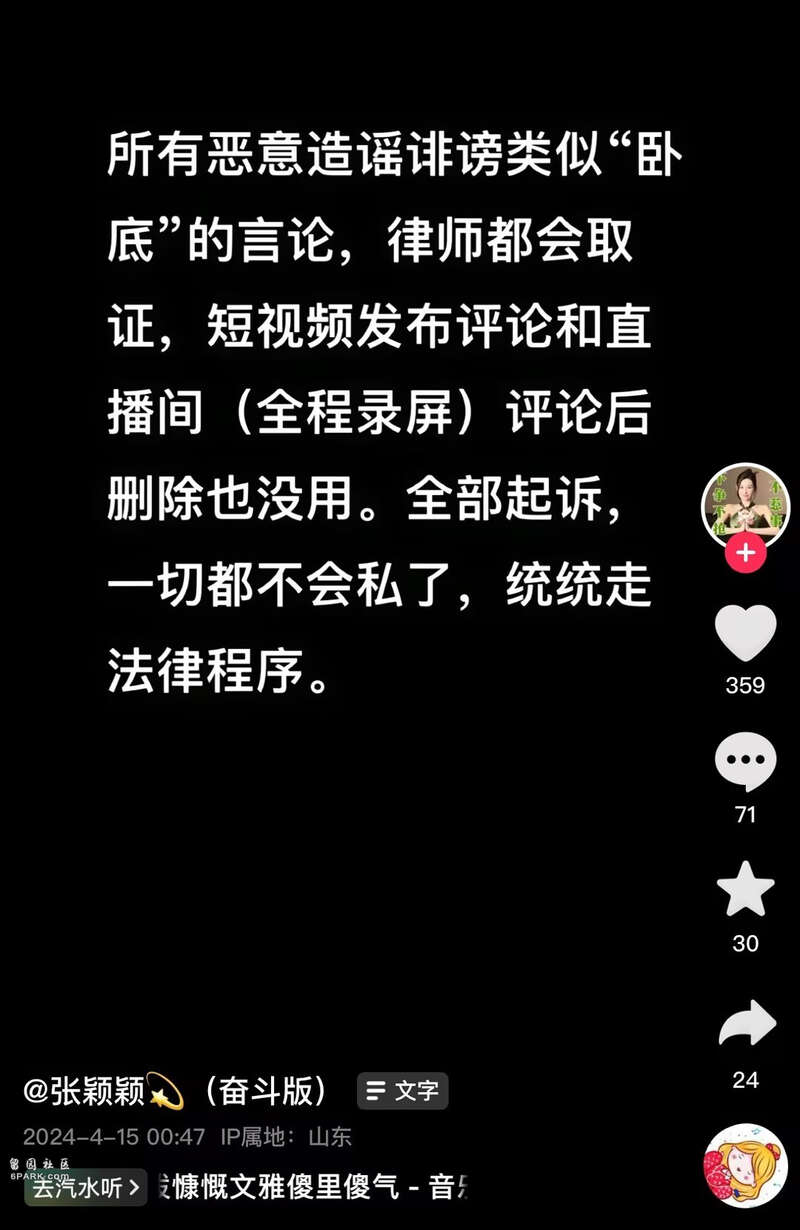Follow the creator with the plus button
Screen dimensions: 800x1230
tap(746, 552)
